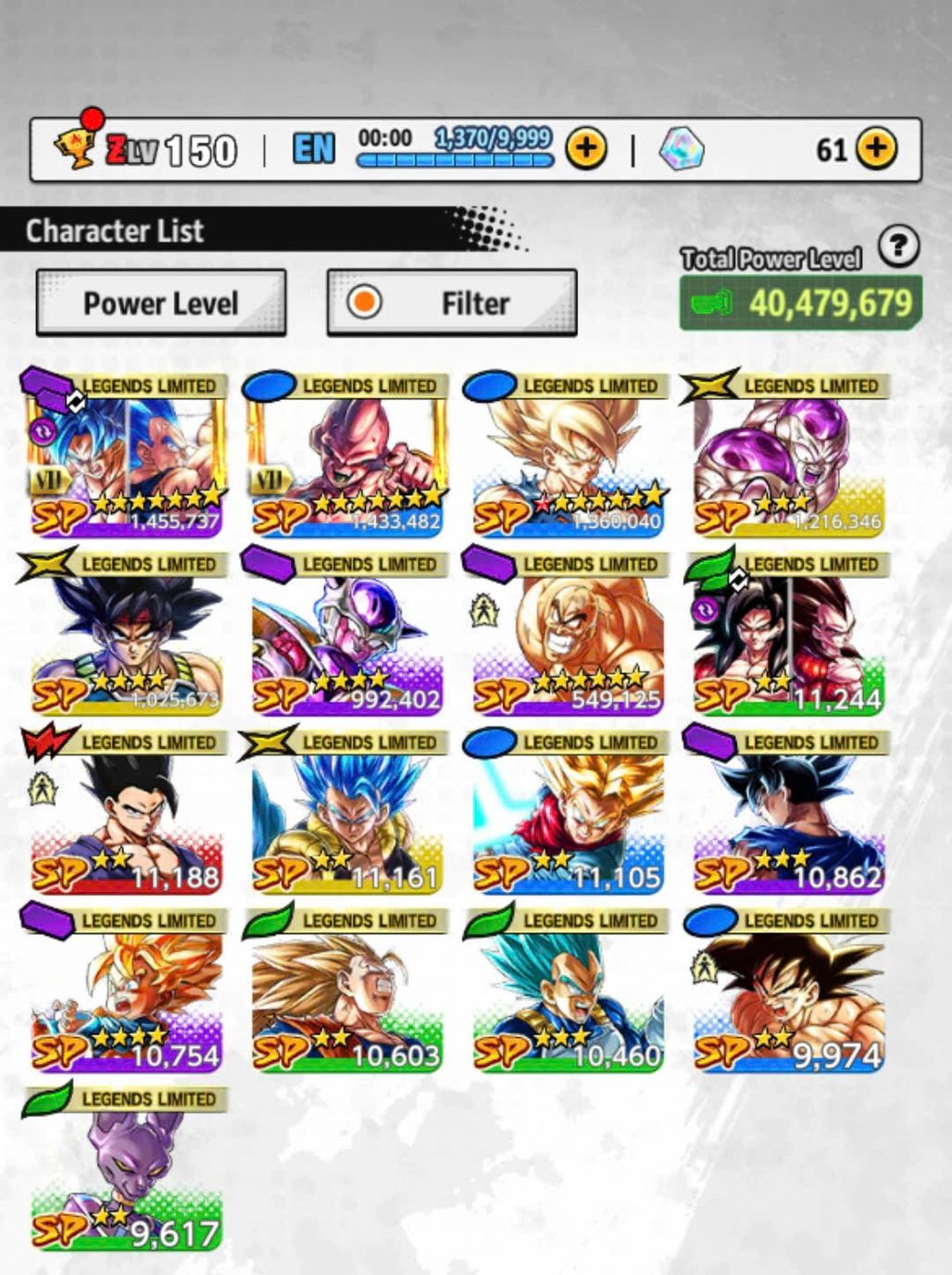View the character with power 1,216,346
Screen dimensions: 952x1275
(x=789, y=458)
